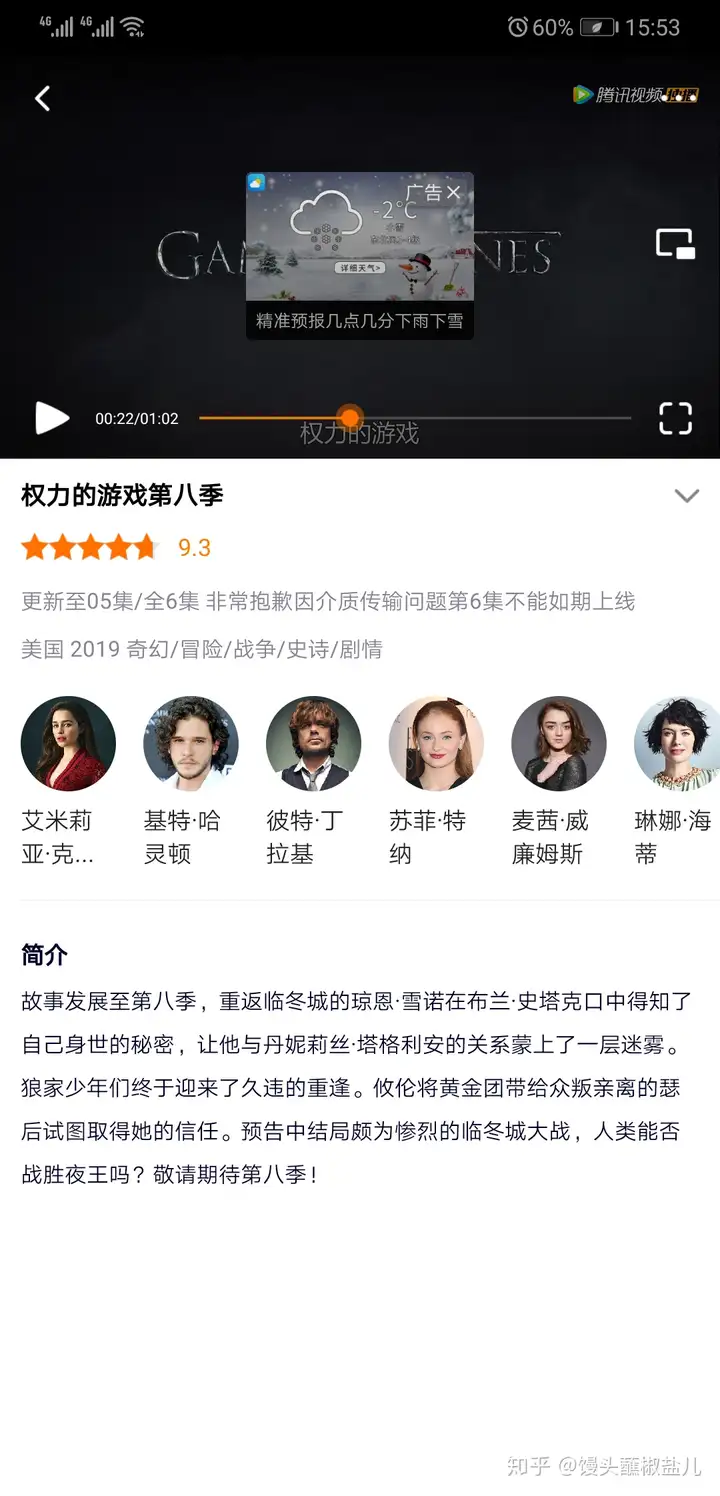The height and width of the screenshot is (1496, 720).
Task: Enter fullscreen mode
Action: pyautogui.click(x=675, y=418)
